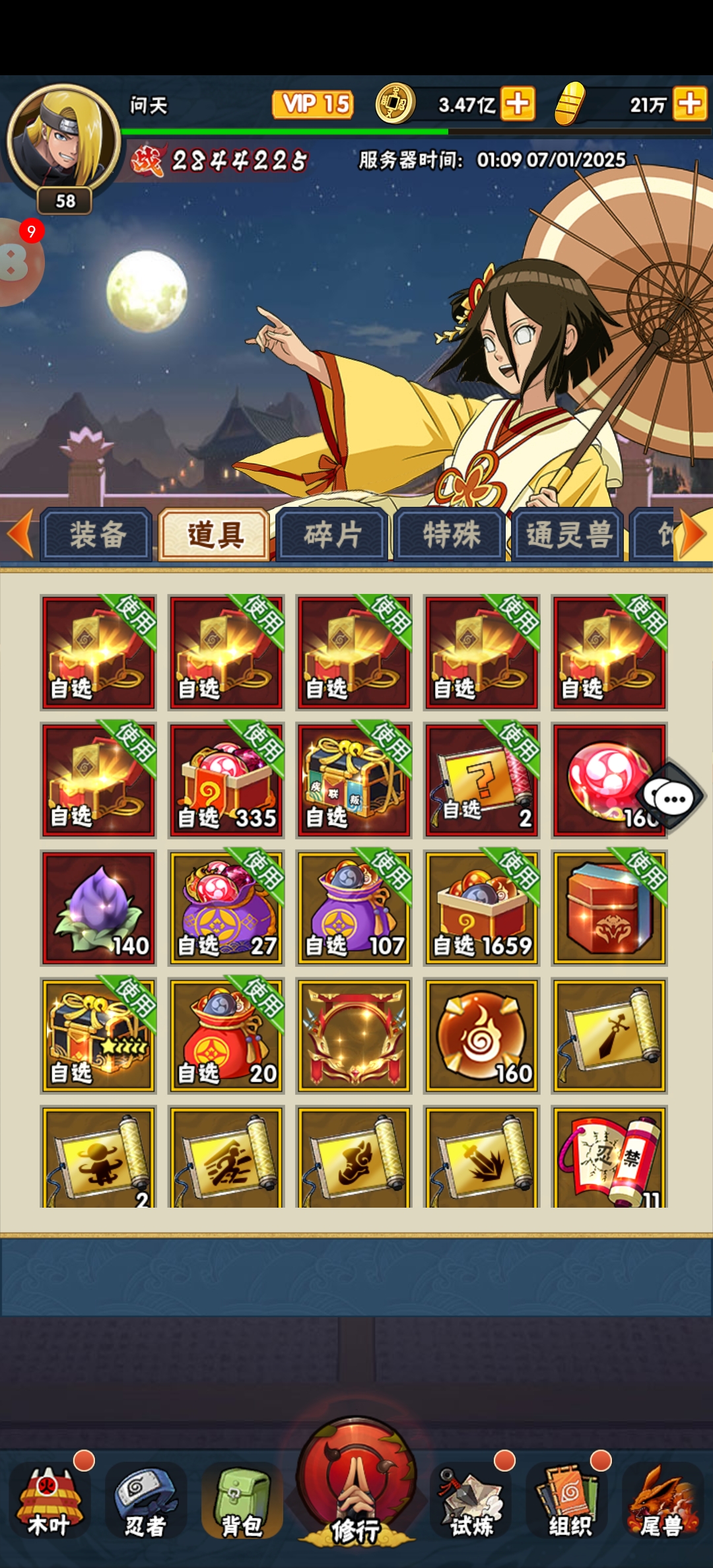The height and width of the screenshot is (1568, 713).
Task: Switch to the 装备 tab
Action: (97, 535)
